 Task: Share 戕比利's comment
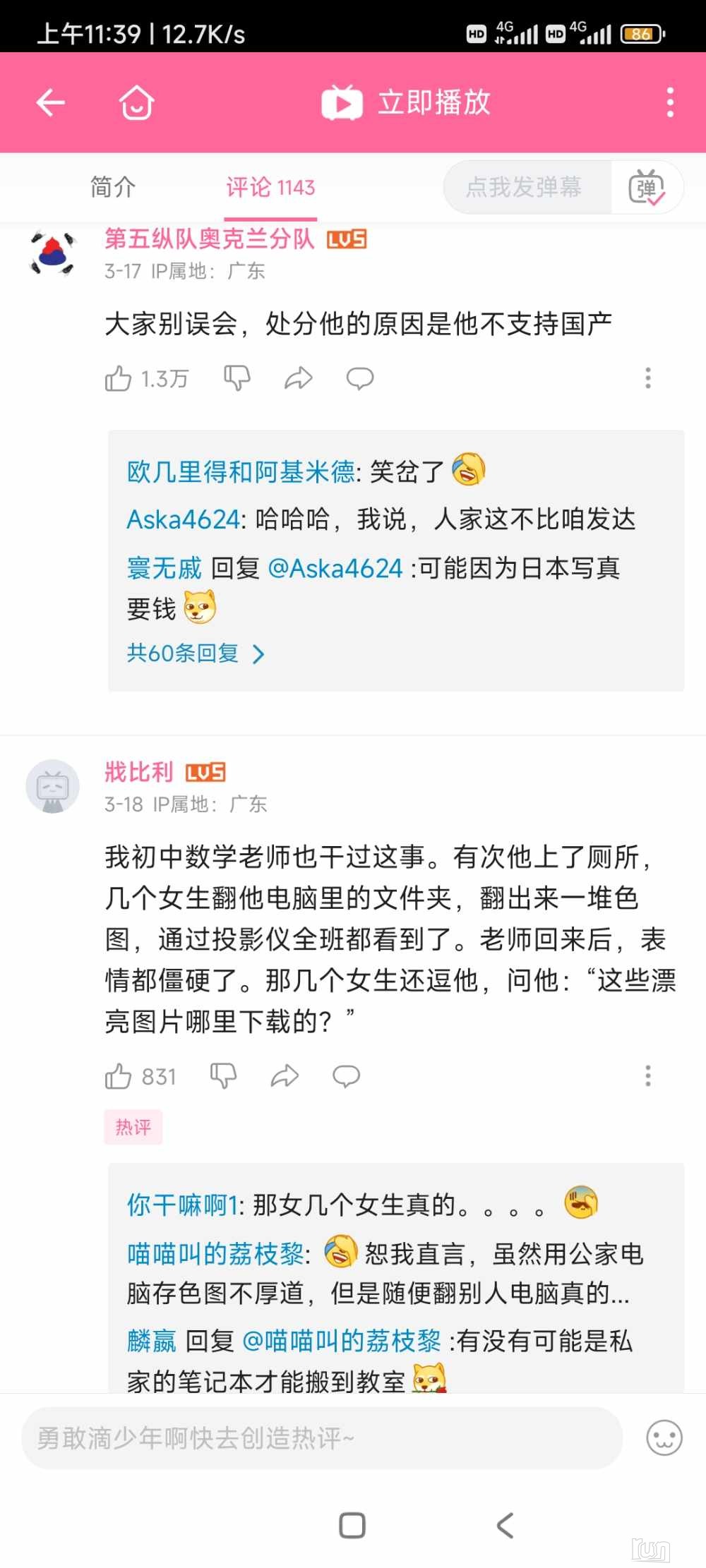285,1077
